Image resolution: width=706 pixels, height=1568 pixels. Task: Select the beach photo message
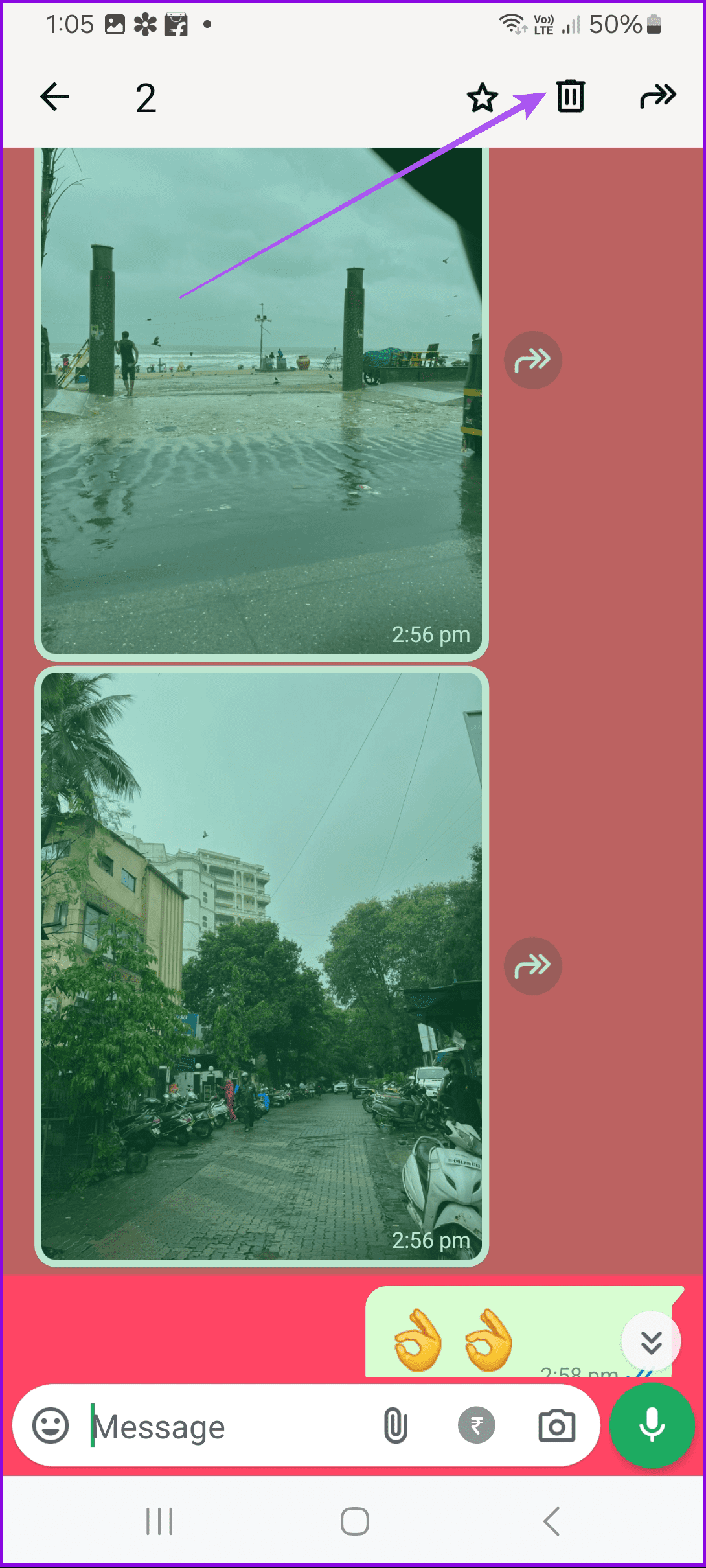(262, 402)
